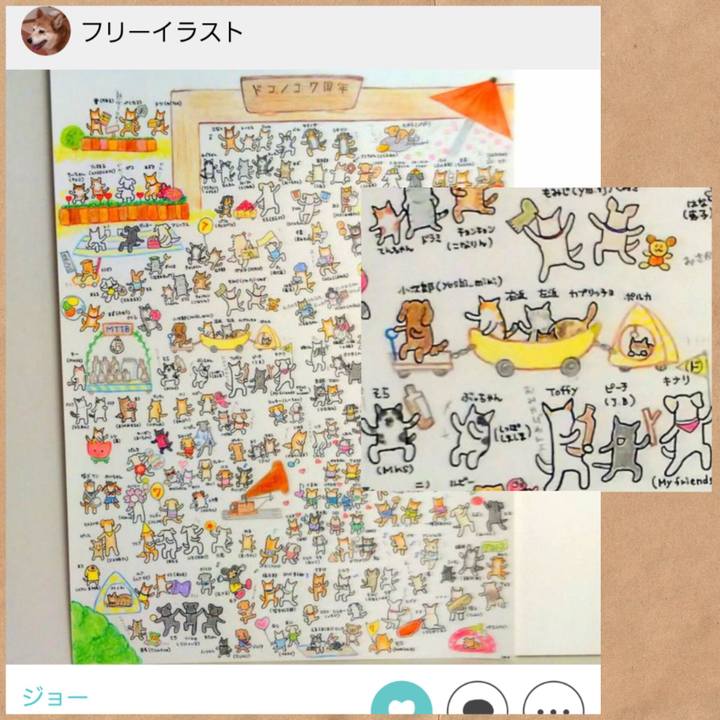The width and height of the screenshot is (720, 720).
Task: Open the illustration photo full view
Action: pyautogui.click(x=300, y=370)
